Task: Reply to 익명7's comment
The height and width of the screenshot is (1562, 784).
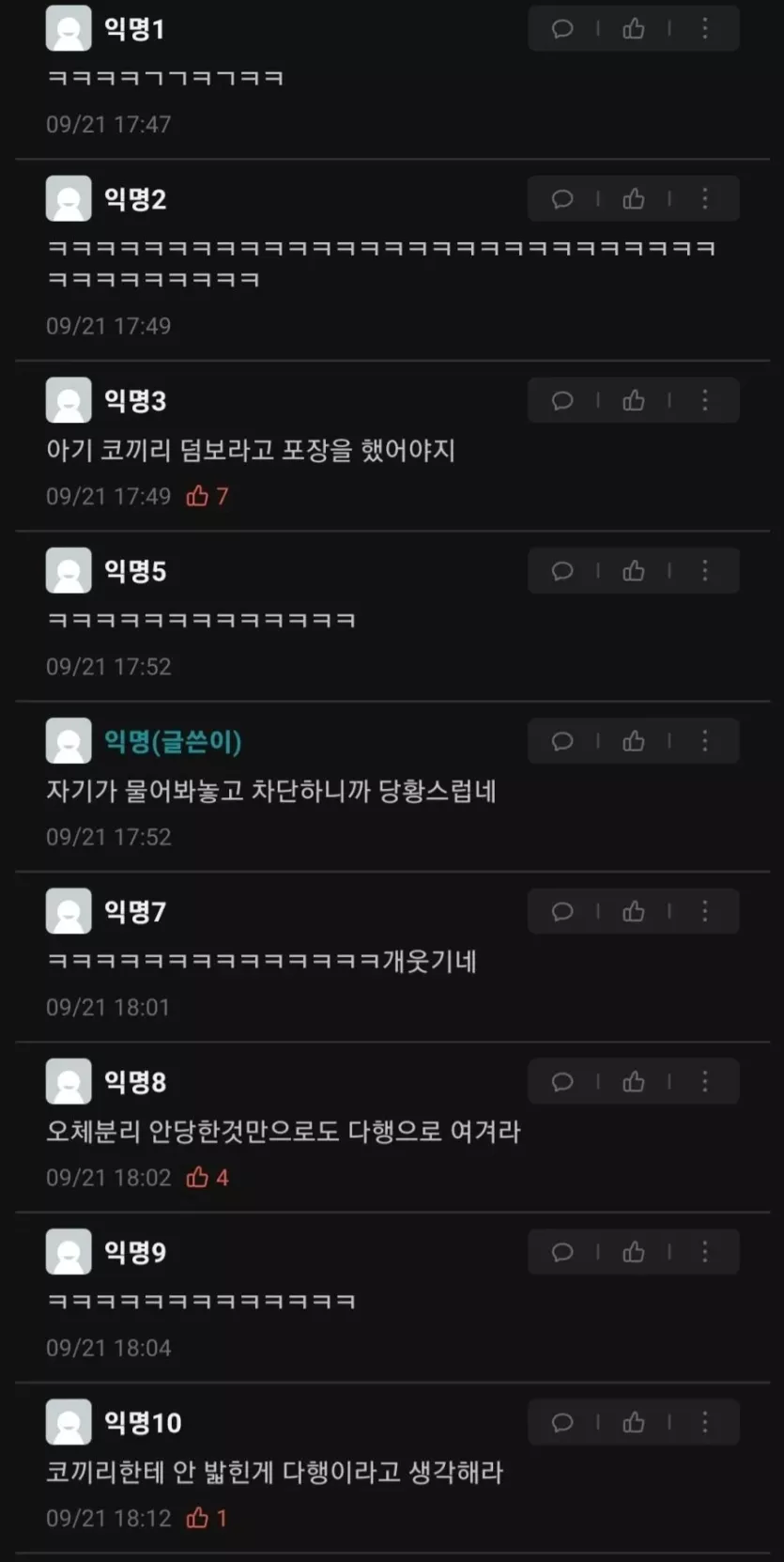Action: [x=562, y=912]
